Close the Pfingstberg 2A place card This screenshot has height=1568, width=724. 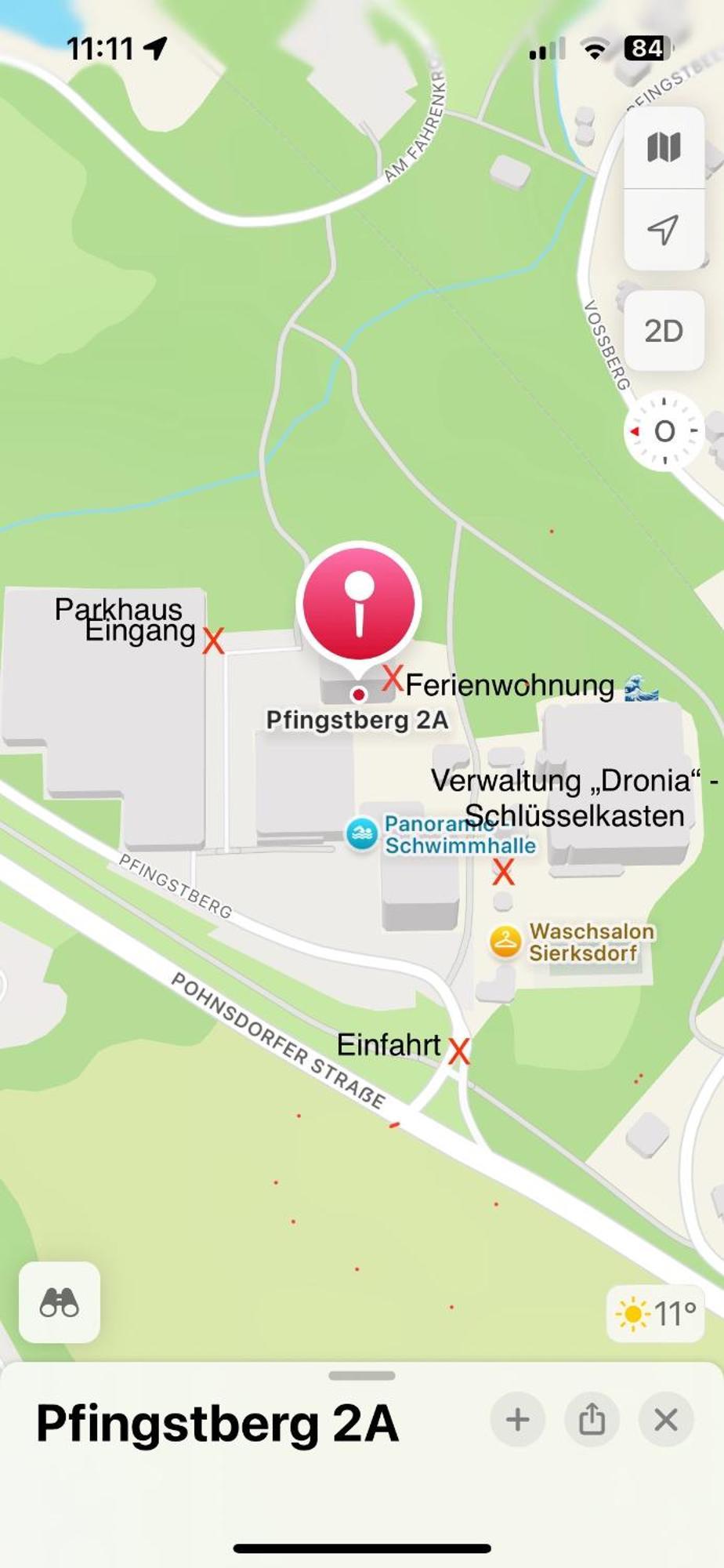pos(666,1419)
